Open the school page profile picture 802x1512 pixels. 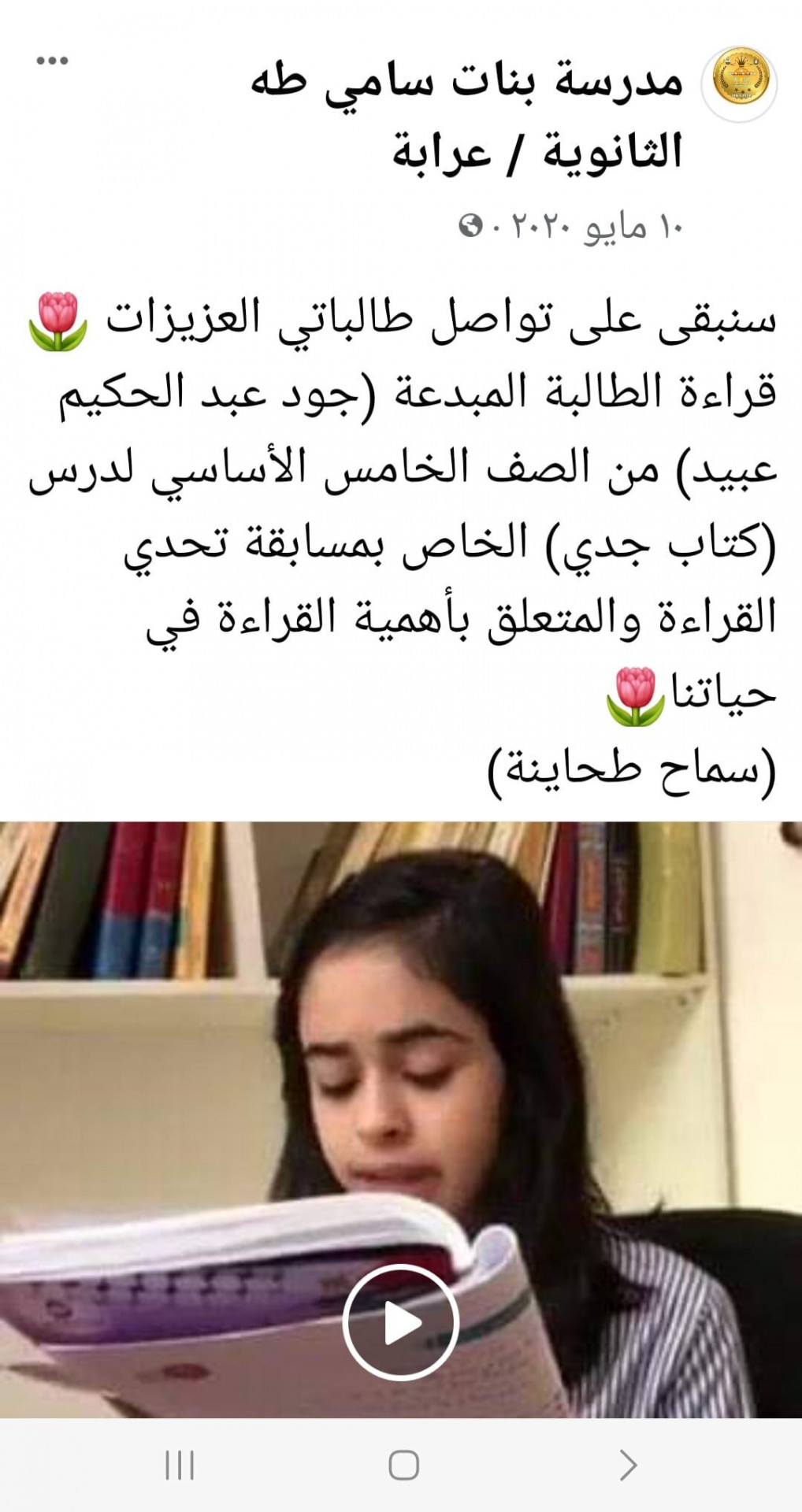coord(741,84)
